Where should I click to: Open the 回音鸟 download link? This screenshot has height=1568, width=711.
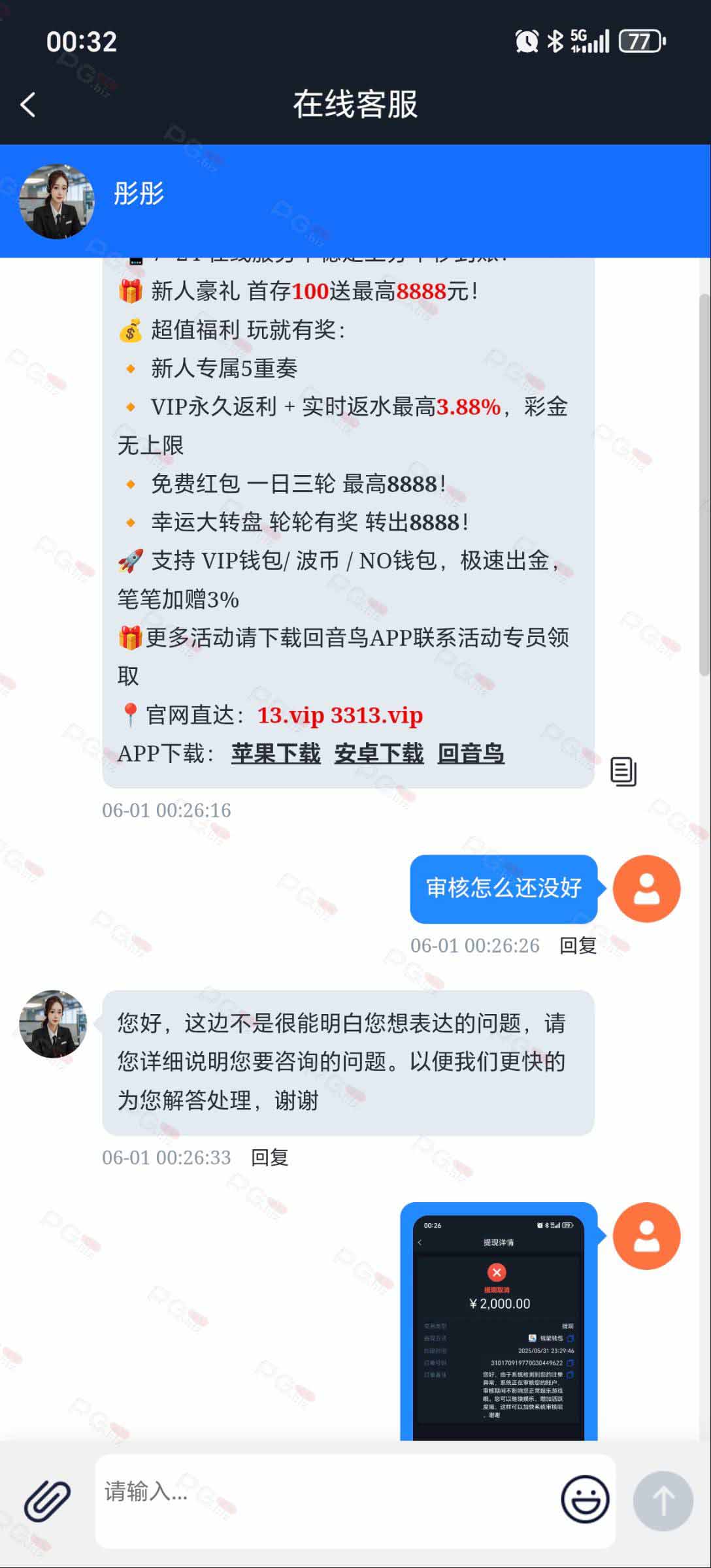pyautogui.click(x=471, y=753)
